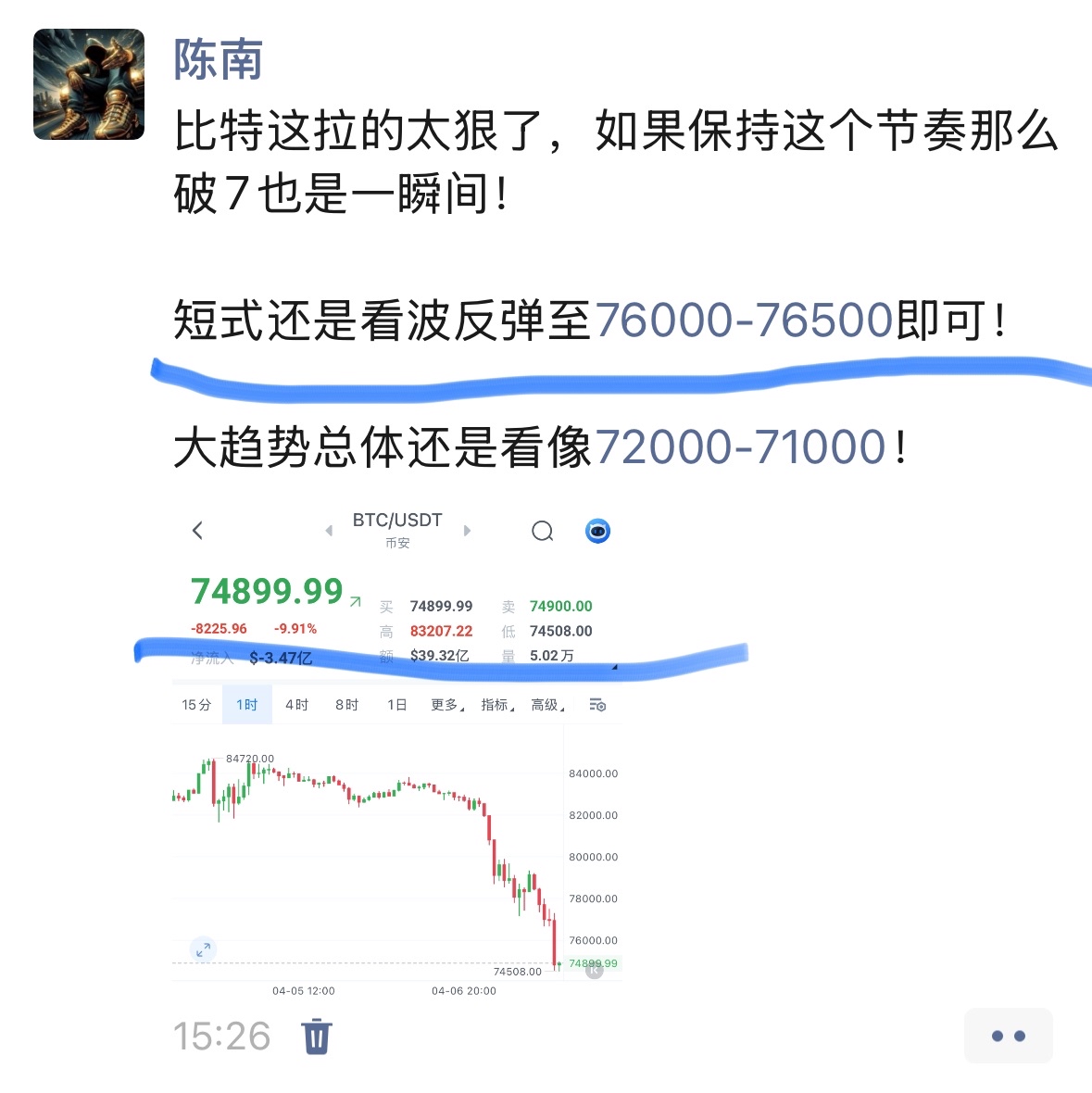Open 陈南's profile picture
The height and width of the screenshot is (1093, 1092).
(89, 84)
